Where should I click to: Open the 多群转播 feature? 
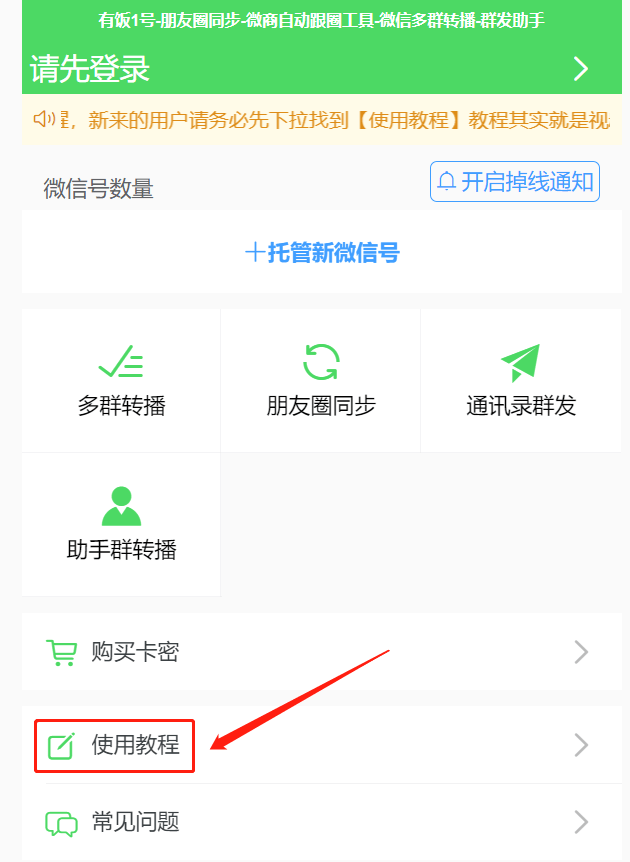coord(121,381)
